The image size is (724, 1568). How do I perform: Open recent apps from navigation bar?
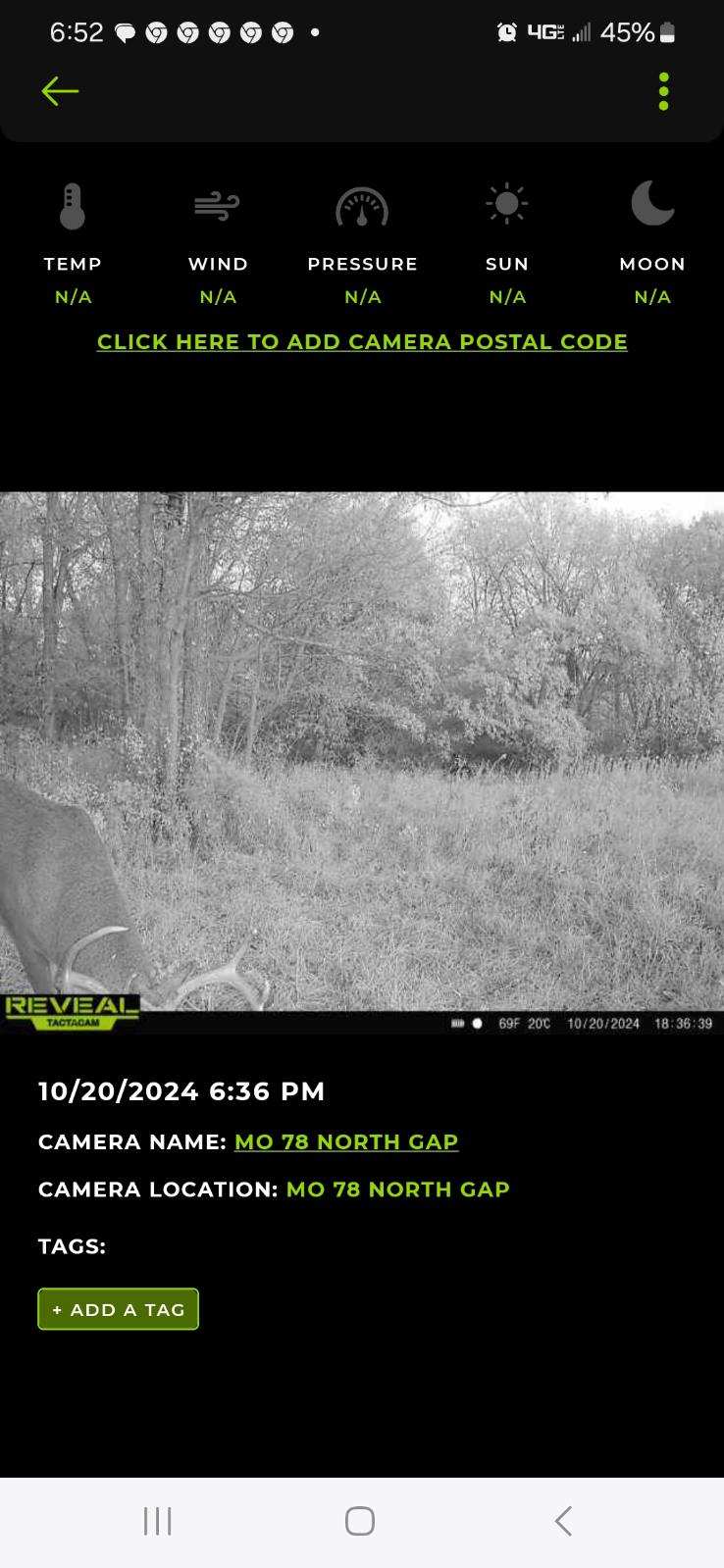point(157,1521)
